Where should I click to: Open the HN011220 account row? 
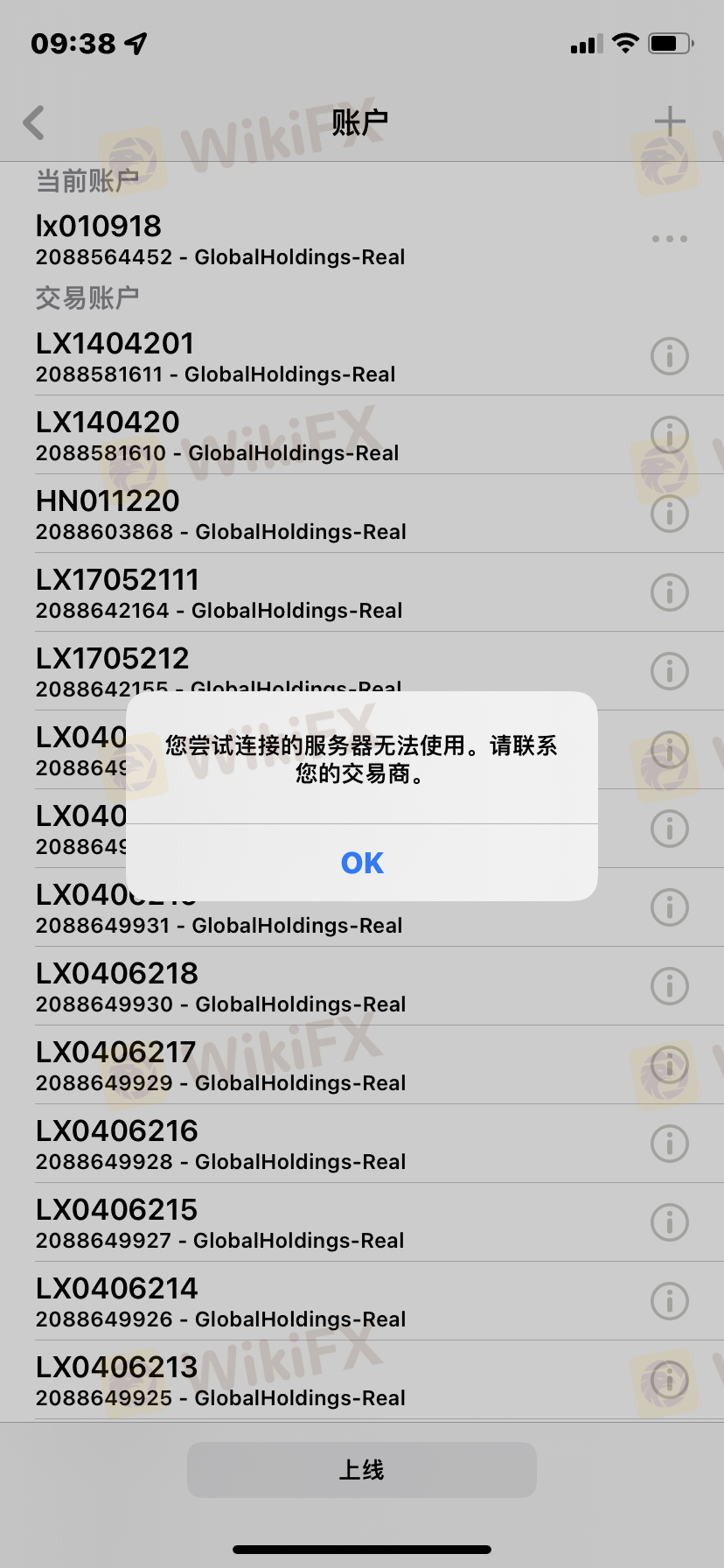pyautogui.click(x=362, y=514)
